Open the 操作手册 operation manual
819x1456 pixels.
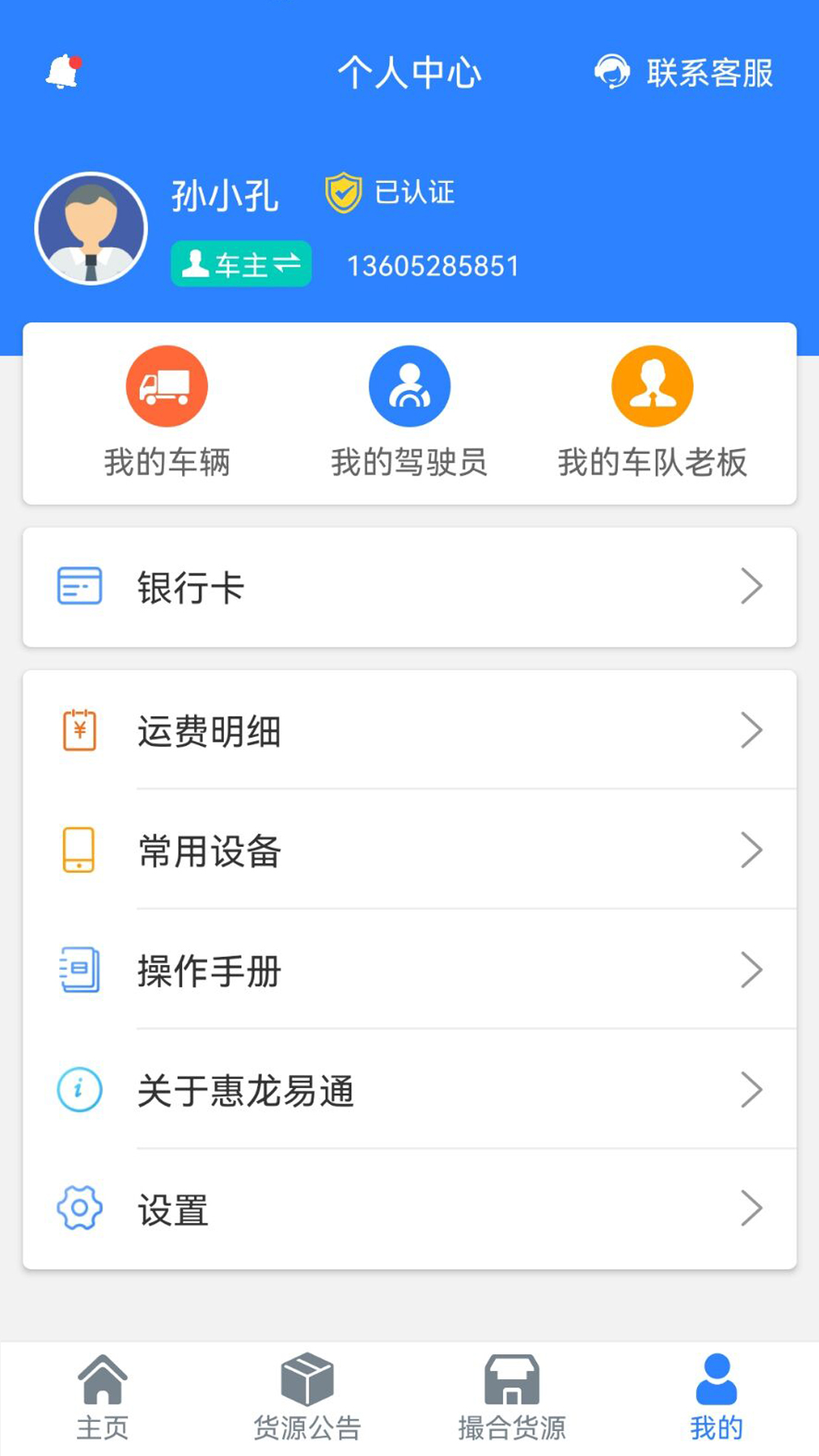click(409, 970)
